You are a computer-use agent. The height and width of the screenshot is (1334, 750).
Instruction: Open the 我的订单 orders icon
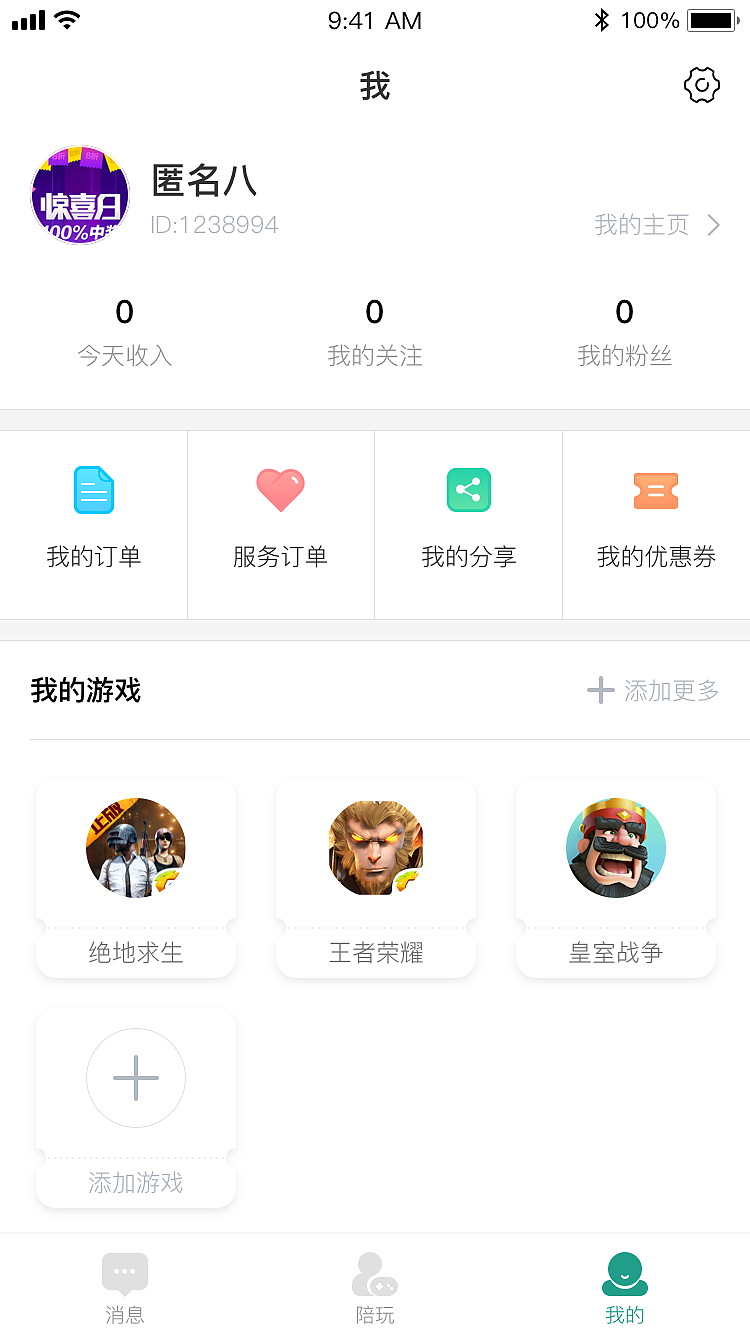(94, 490)
